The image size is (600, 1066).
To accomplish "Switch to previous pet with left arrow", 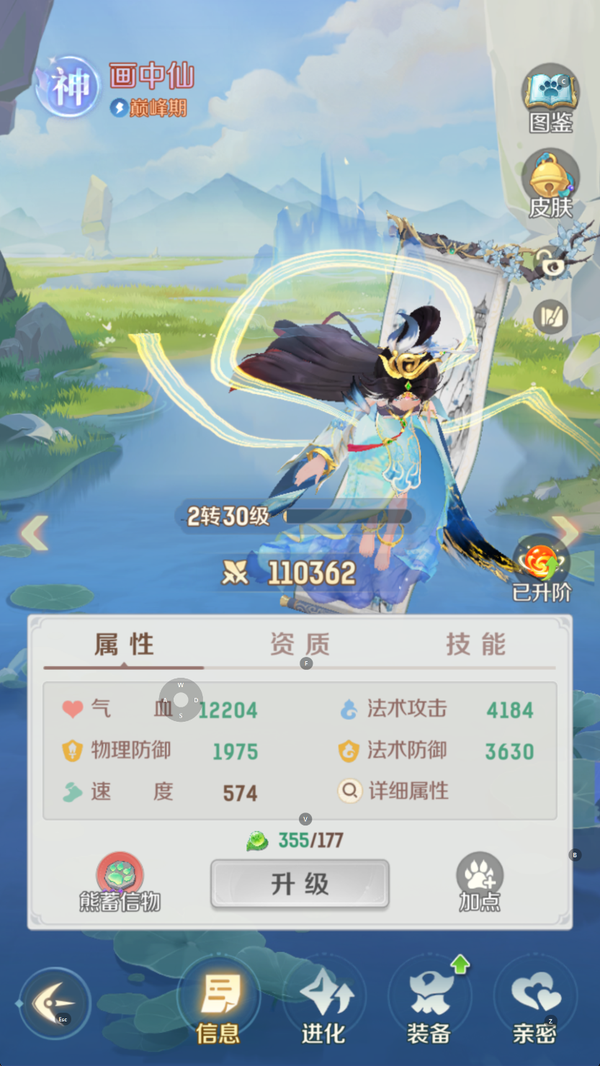I will tap(35, 532).
